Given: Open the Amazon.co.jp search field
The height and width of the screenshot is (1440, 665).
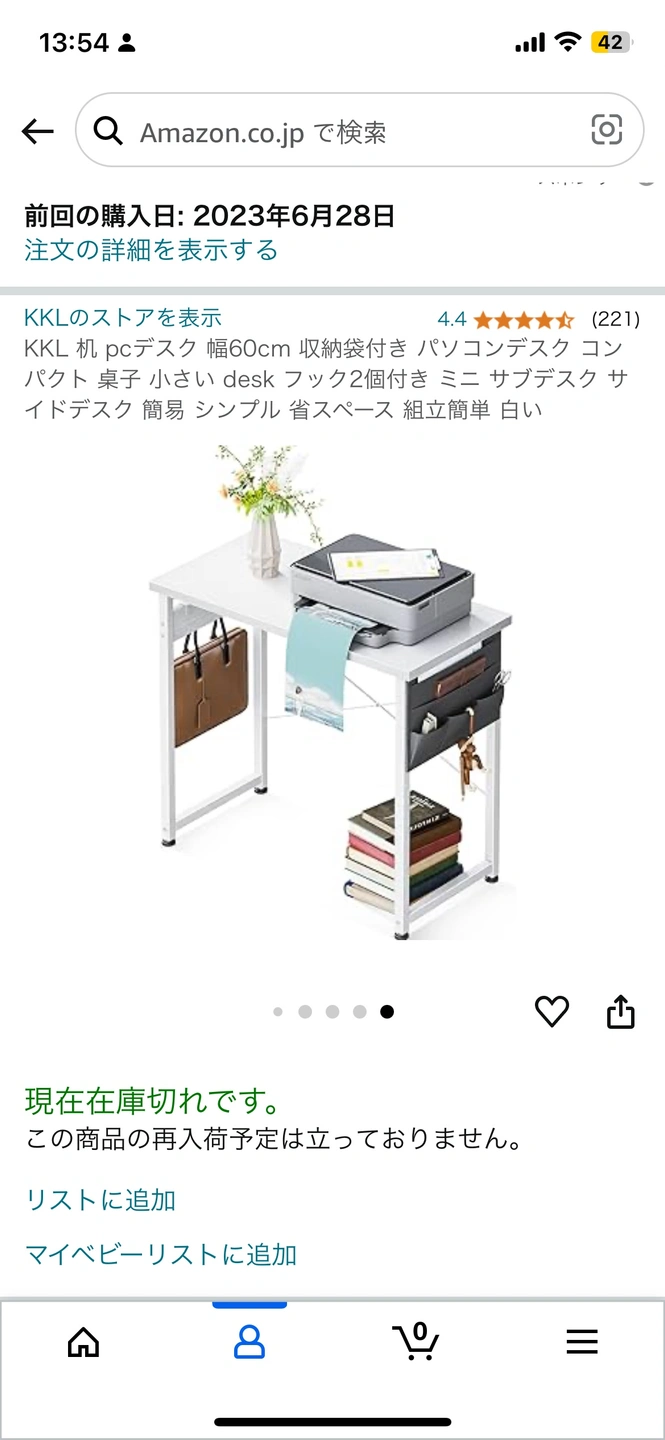Looking at the screenshot, I should click(x=340, y=131).
